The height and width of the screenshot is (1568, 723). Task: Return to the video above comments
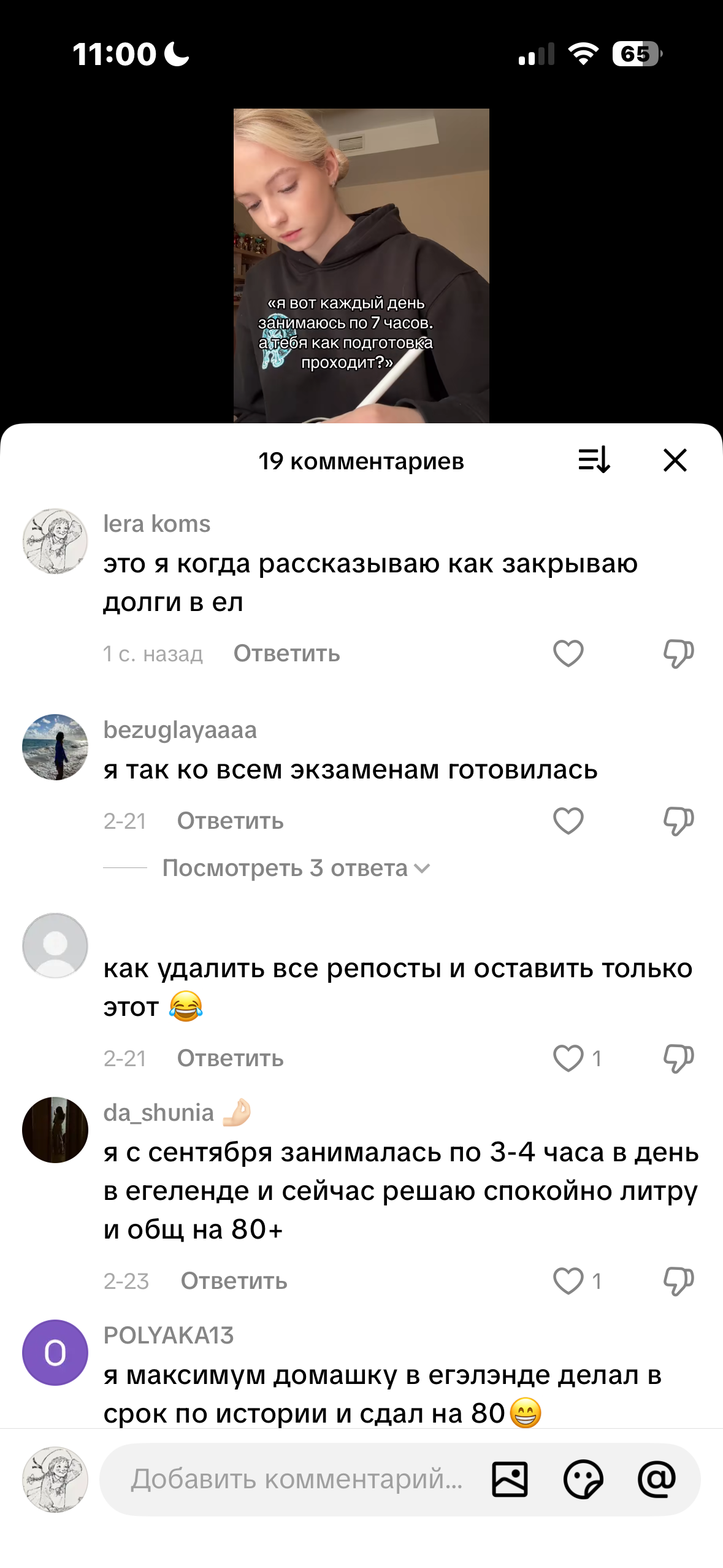[x=361, y=266]
